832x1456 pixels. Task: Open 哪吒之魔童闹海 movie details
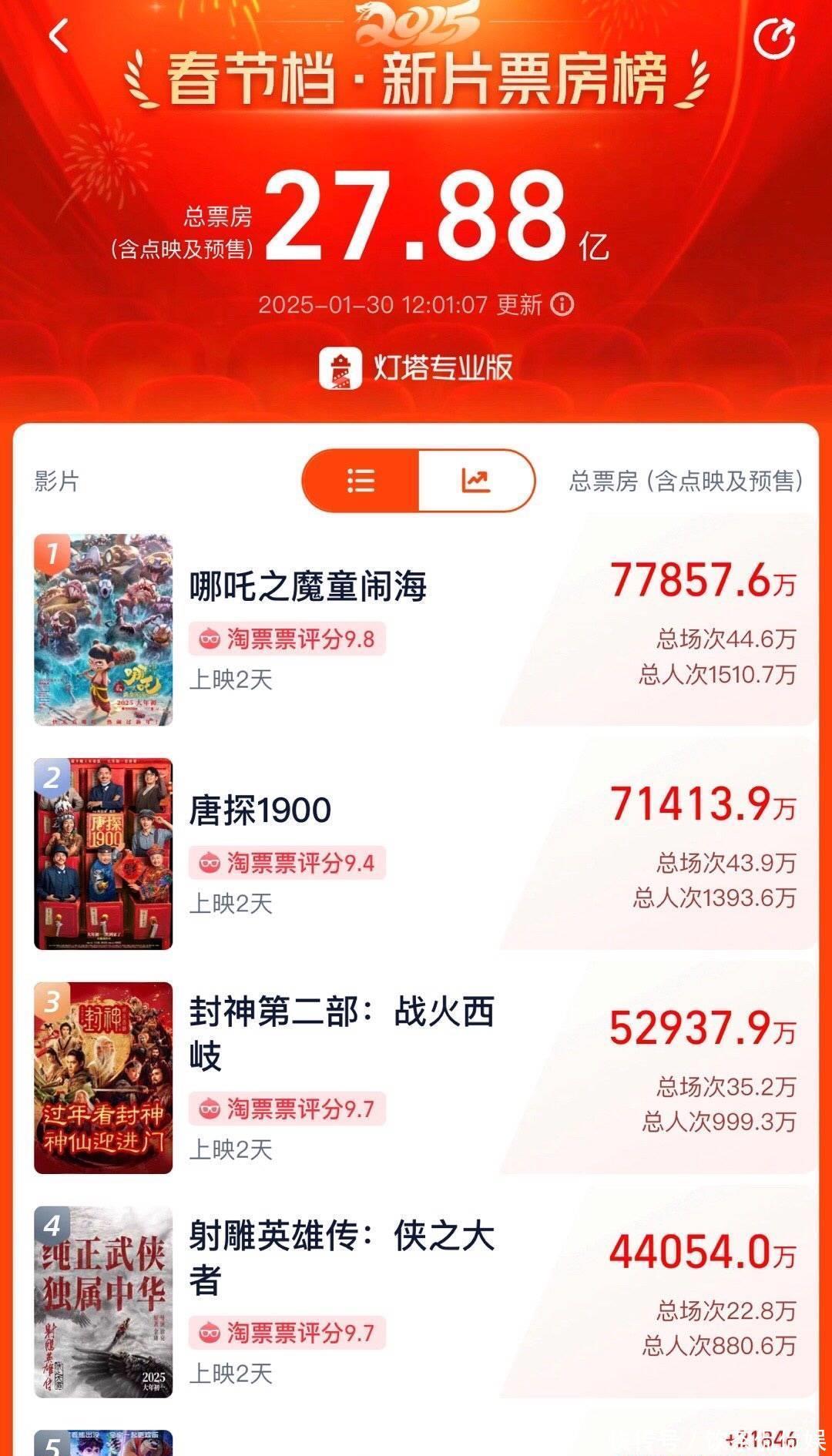click(308, 587)
